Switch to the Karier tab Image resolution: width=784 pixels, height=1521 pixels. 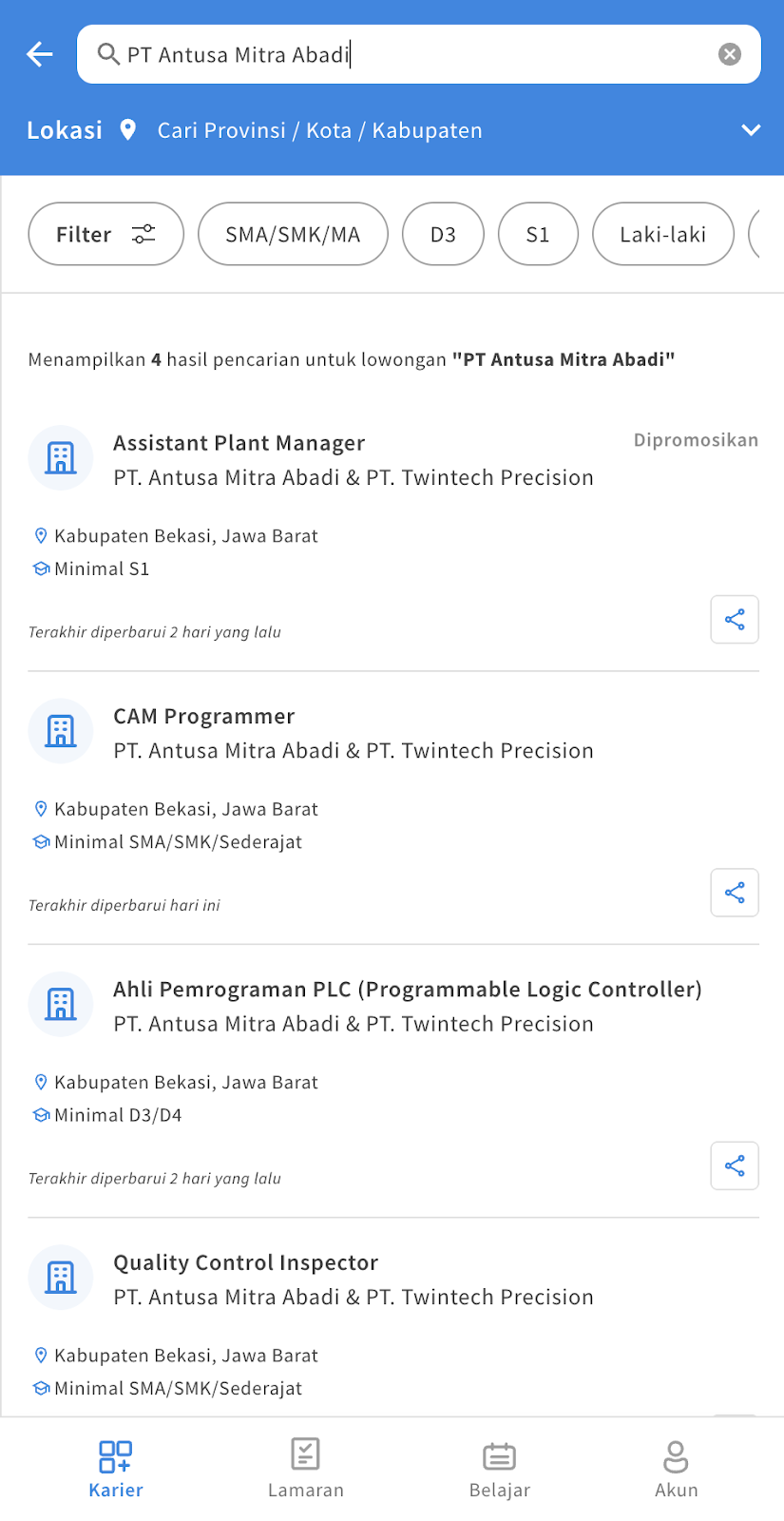pos(116,1469)
